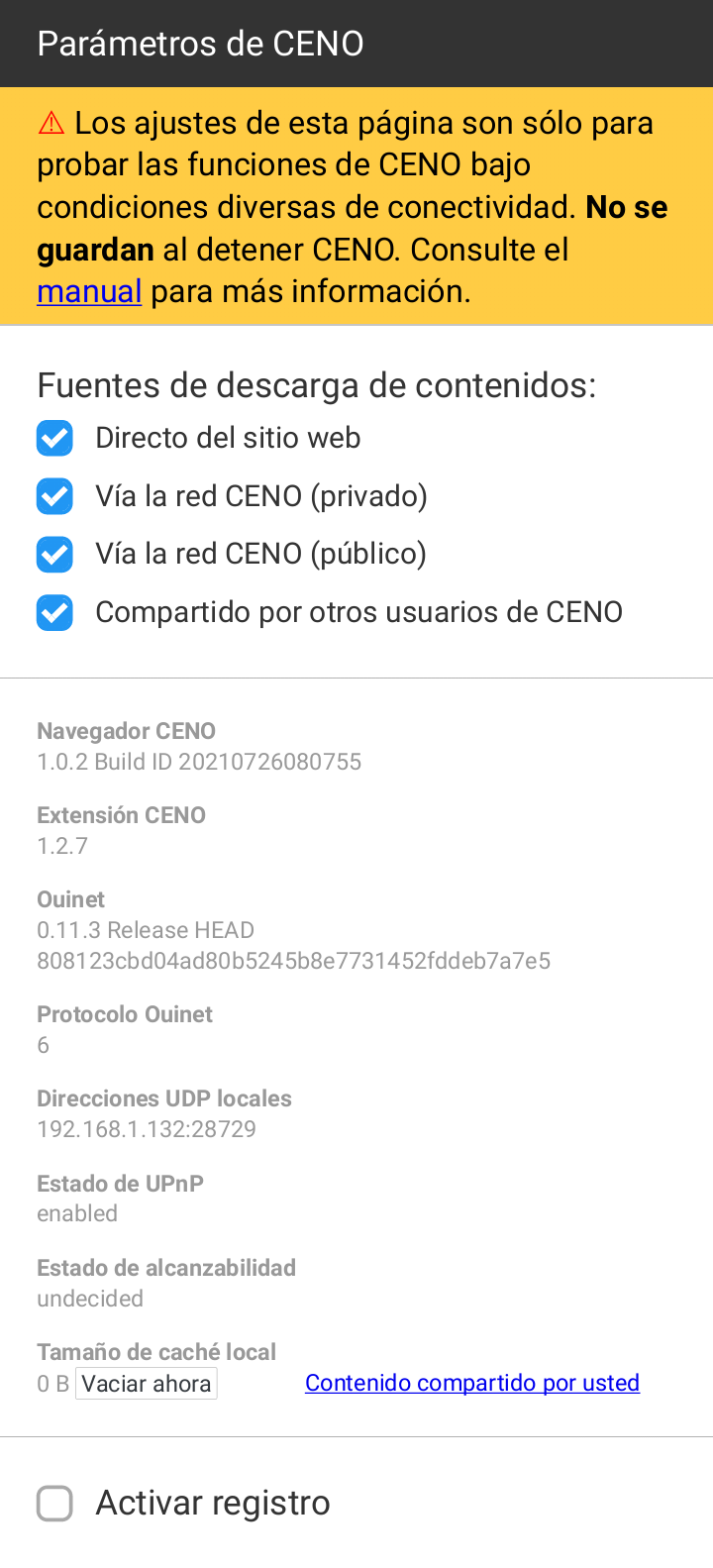This screenshot has height=1568, width=713.
Task: Open Contenido compartido por usted link
Action: 471,1383
